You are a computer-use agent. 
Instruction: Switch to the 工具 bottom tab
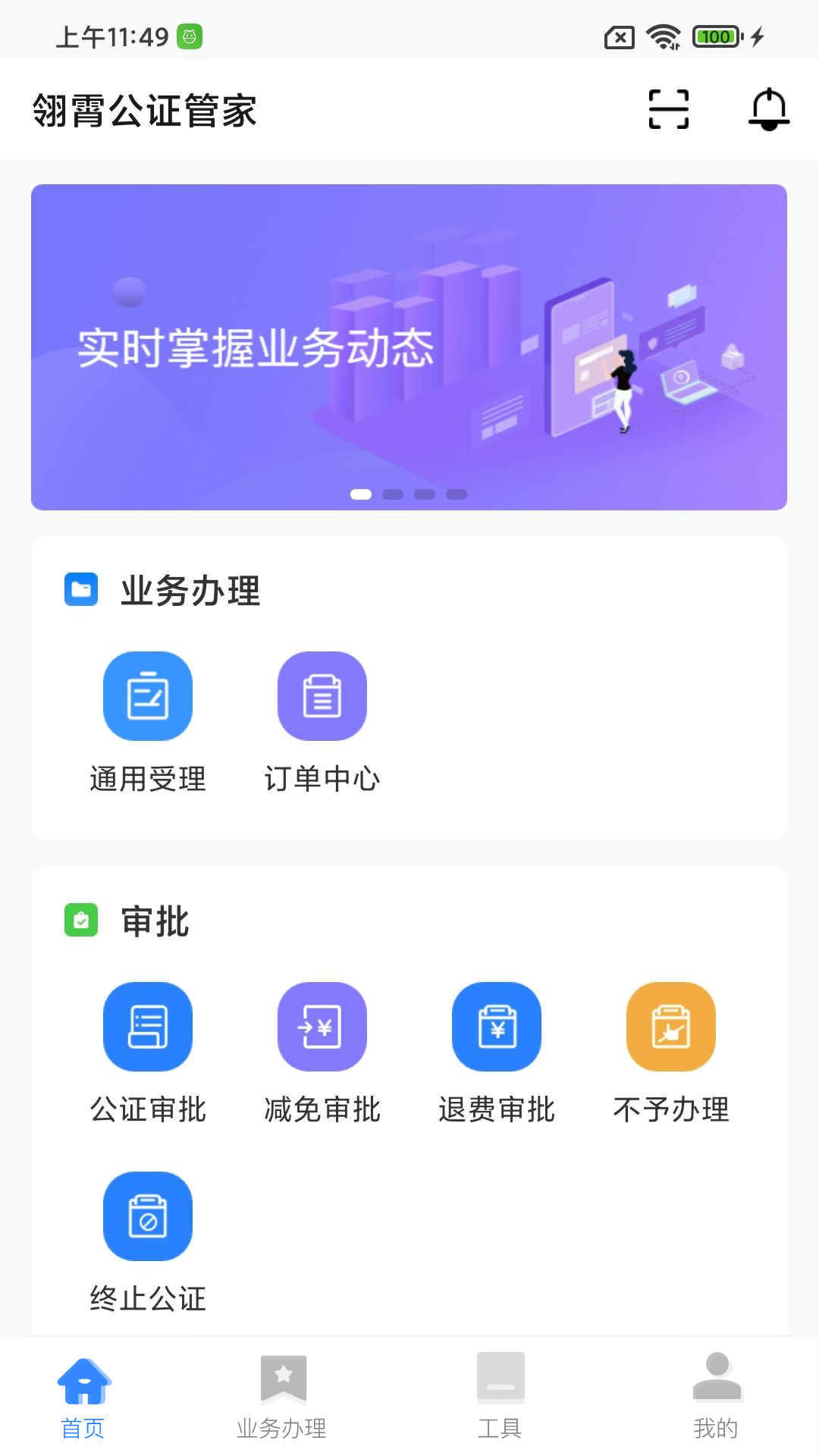point(500,1399)
